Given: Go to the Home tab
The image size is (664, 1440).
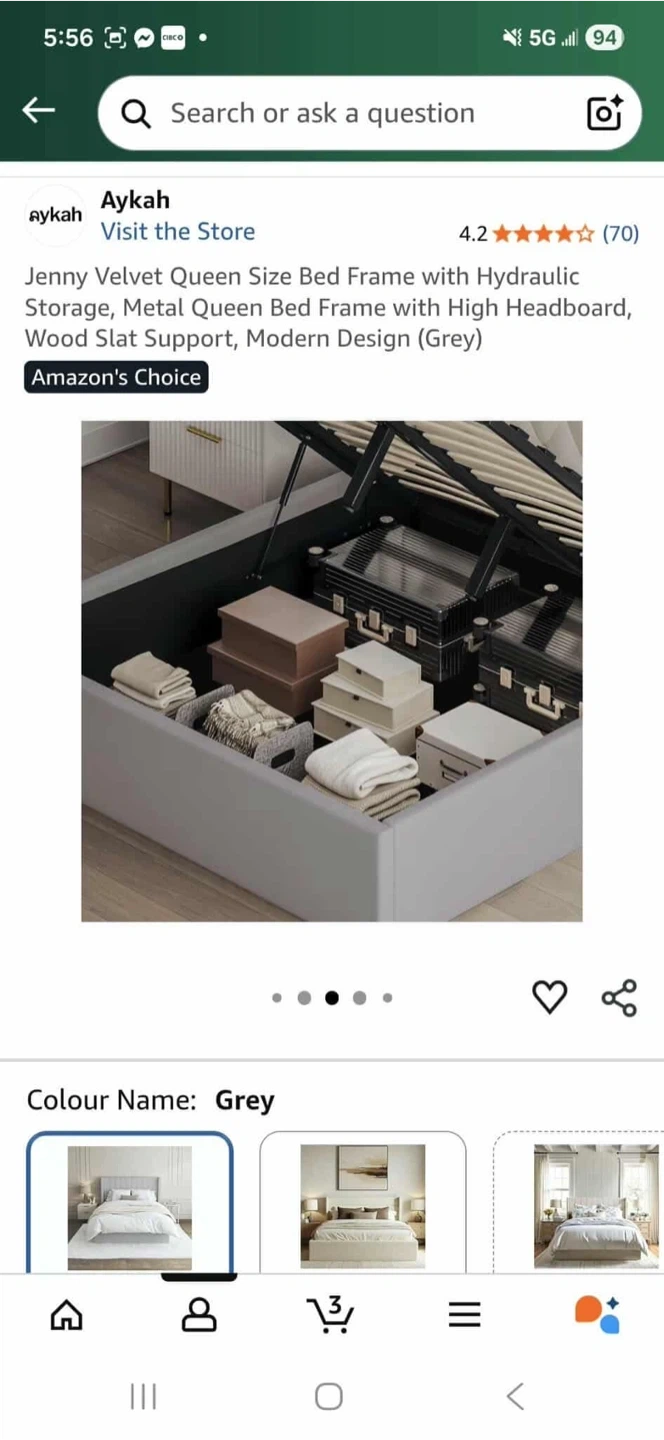Looking at the screenshot, I should tap(66, 1315).
